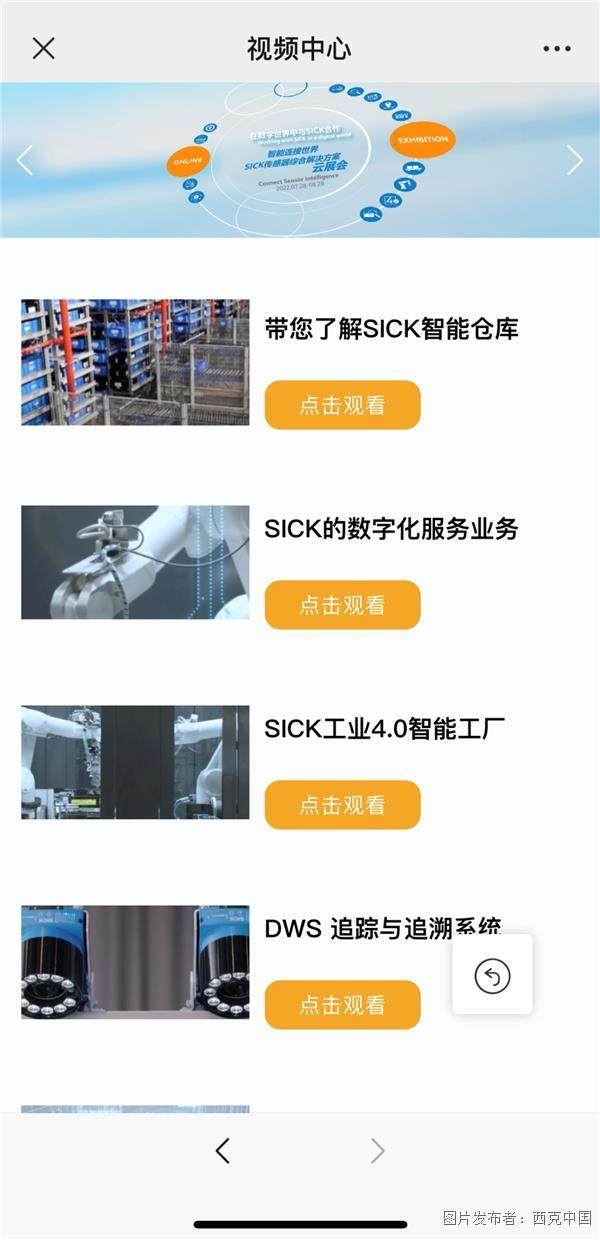Open the DWS 追踪与追溯系统 video thumbnail

click(135, 962)
